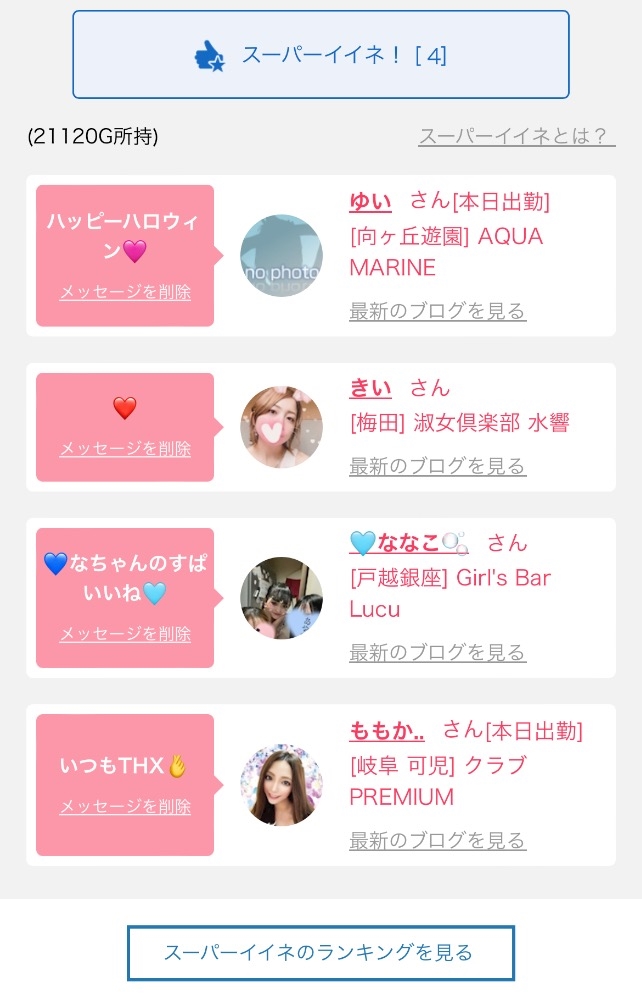Delete the なちゃんのすぱいいね message
This screenshot has height=1000, width=642.
pos(125,634)
